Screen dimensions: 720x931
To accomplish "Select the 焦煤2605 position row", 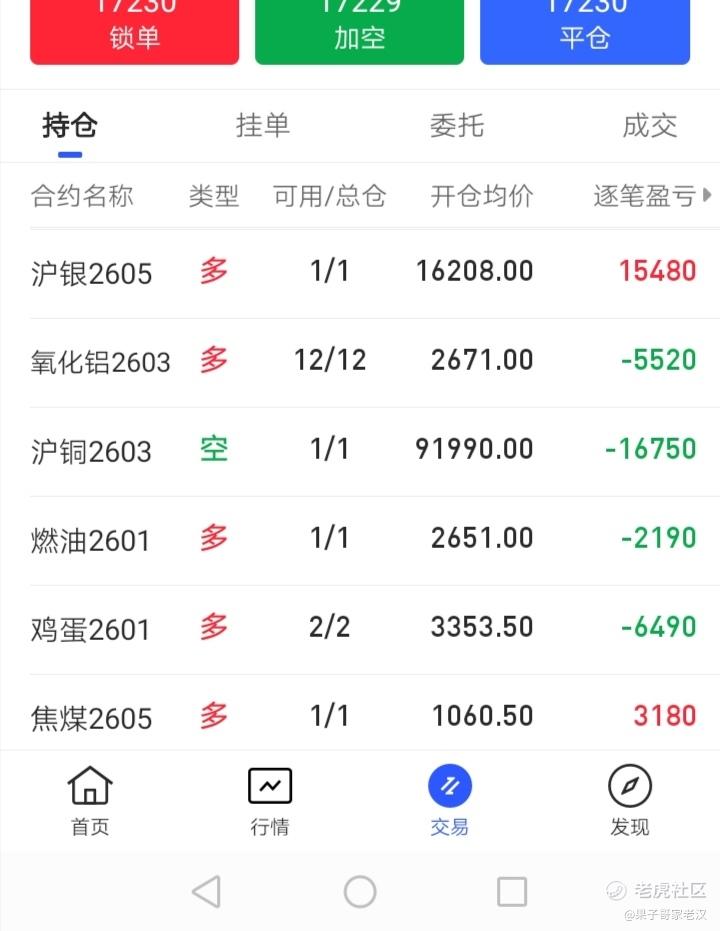I will coord(360,716).
